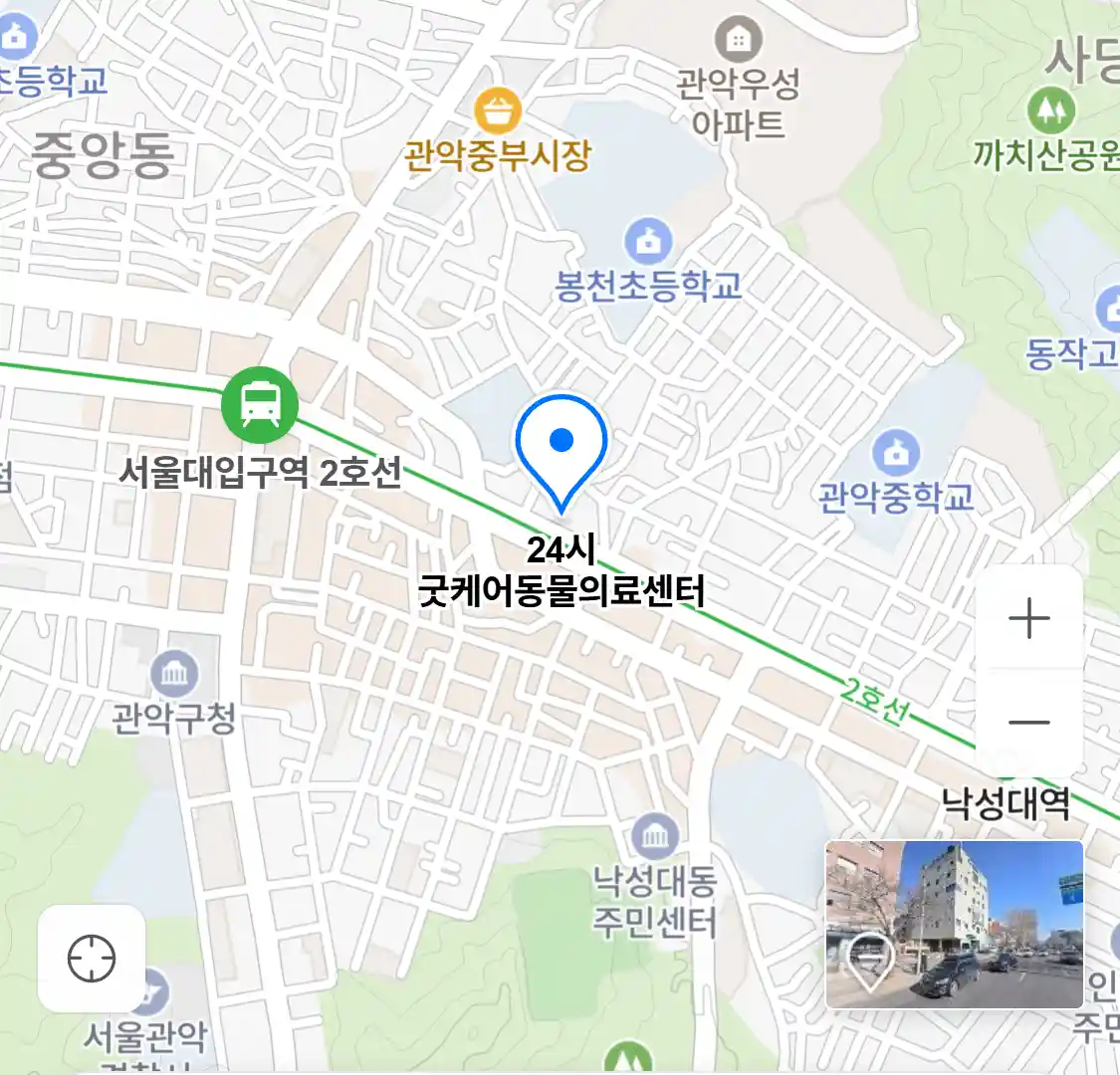This screenshot has height=1075, width=1120.
Task: Tap the 24시 굿케어동물의료센터 location pin
Action: click(x=561, y=444)
